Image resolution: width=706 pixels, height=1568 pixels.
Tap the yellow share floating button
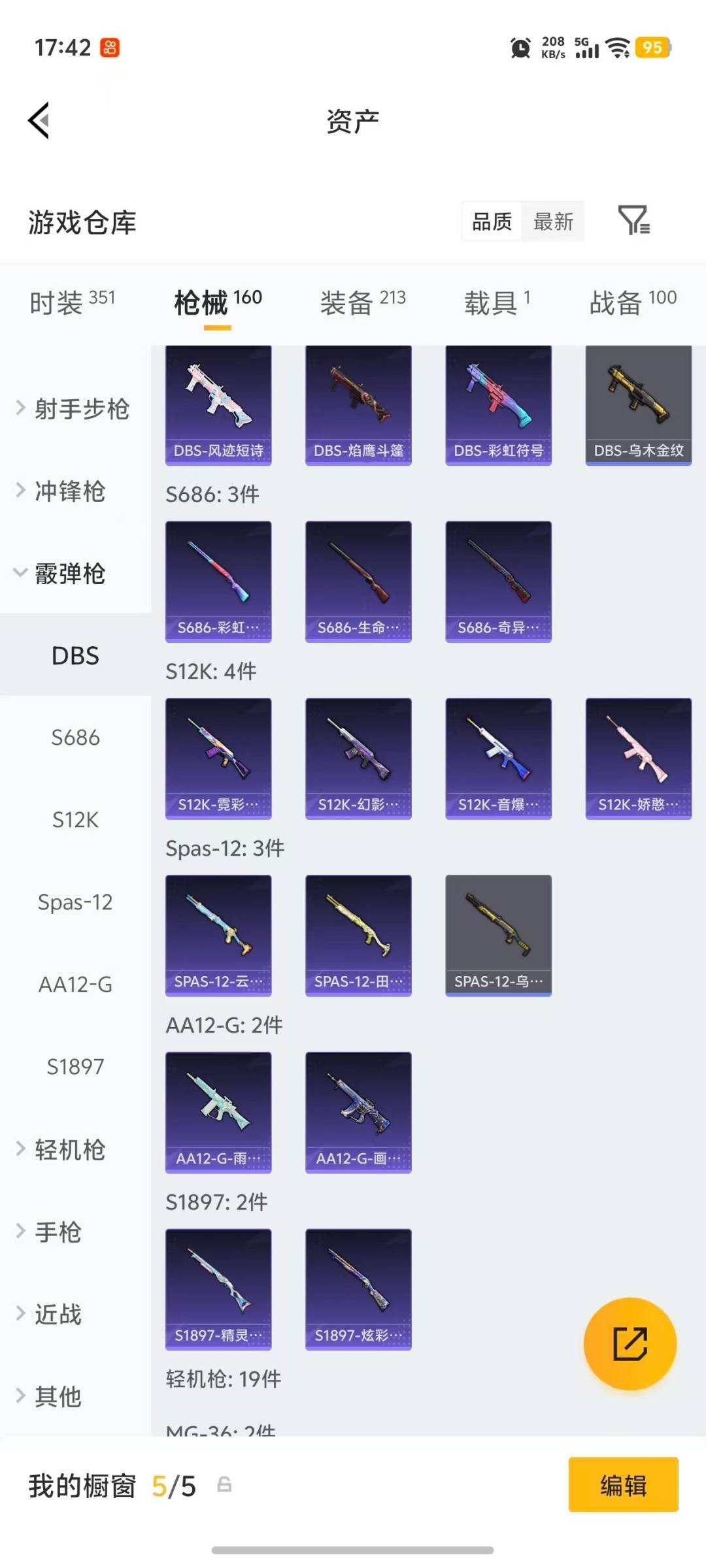[x=630, y=1344]
